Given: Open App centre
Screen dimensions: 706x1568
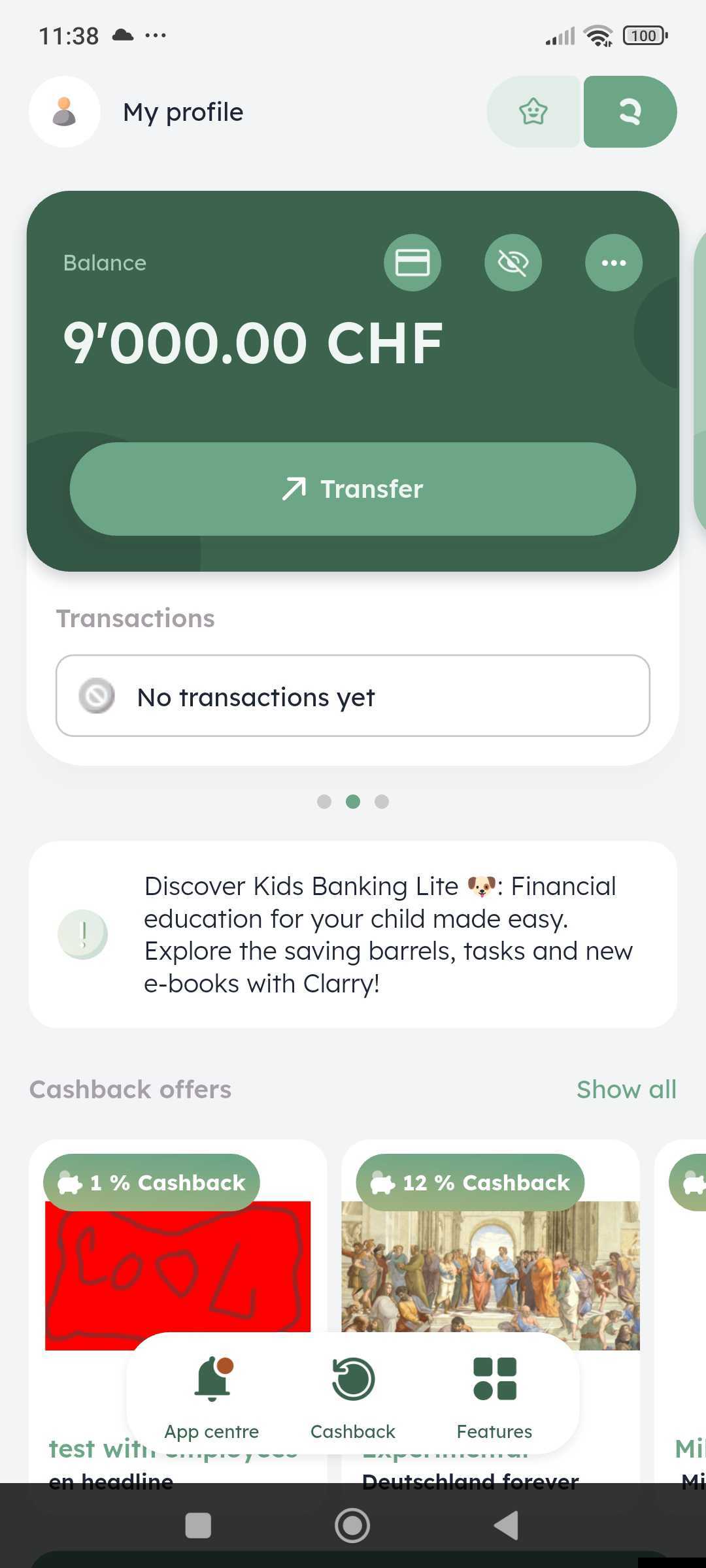Looking at the screenshot, I should pyautogui.click(x=212, y=1392).
